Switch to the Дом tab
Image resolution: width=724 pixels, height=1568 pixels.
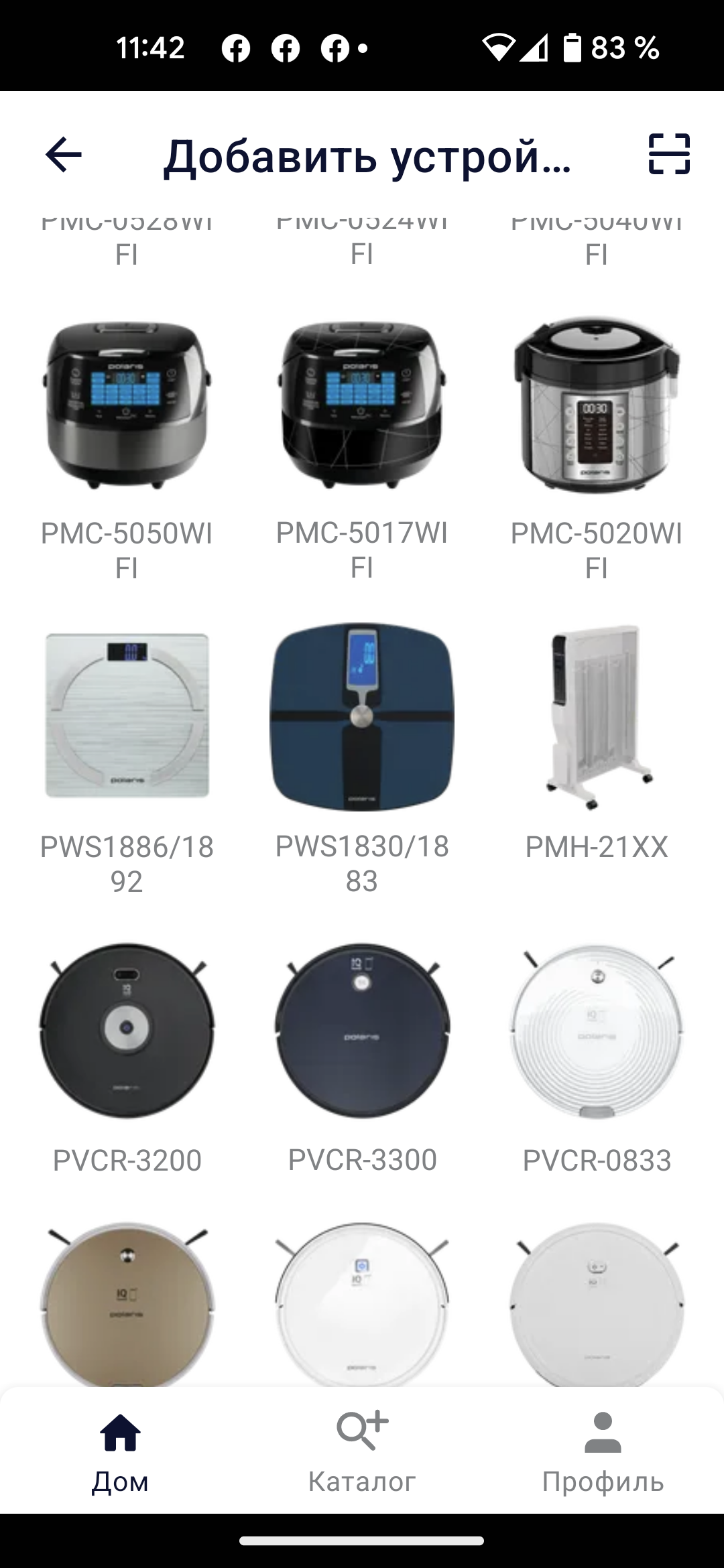[120, 1450]
